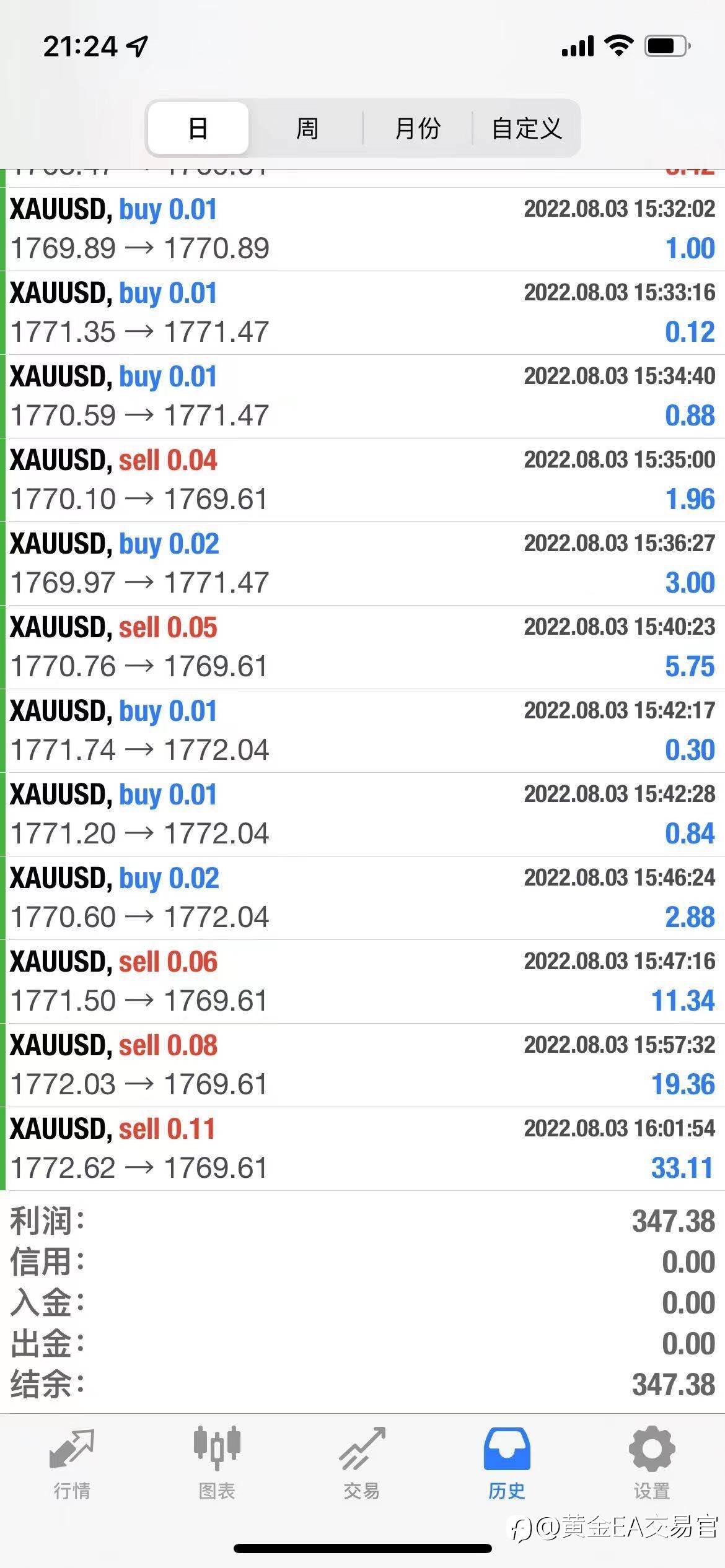Expand the buy 0.02 trade at 15:46:24
This screenshot has width=725, height=1568.
click(362, 898)
